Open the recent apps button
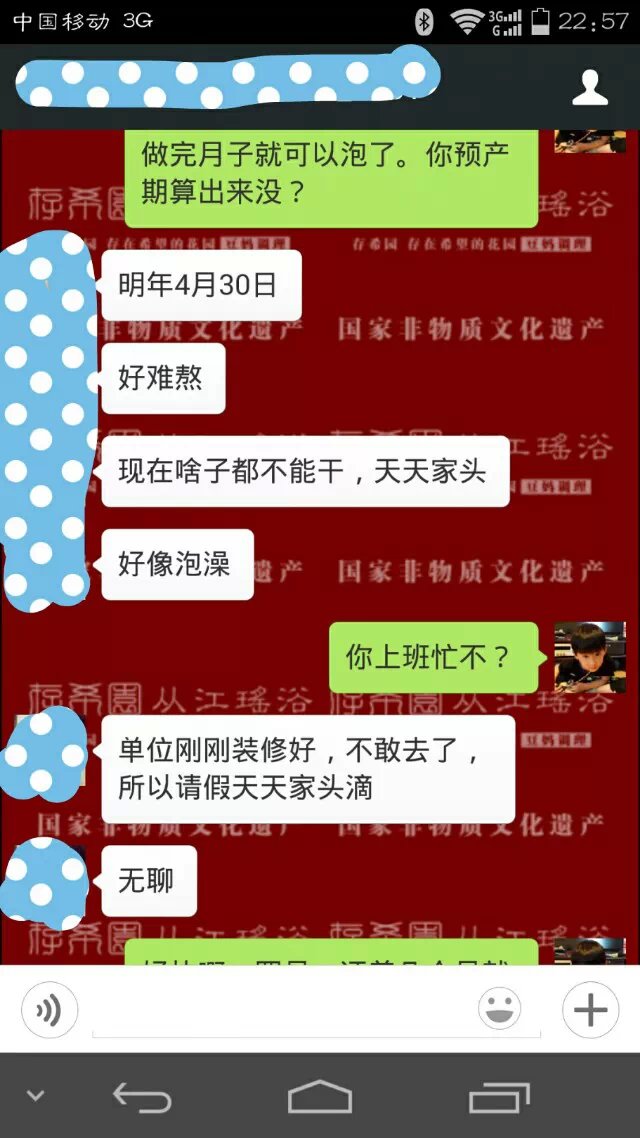 point(499,1097)
